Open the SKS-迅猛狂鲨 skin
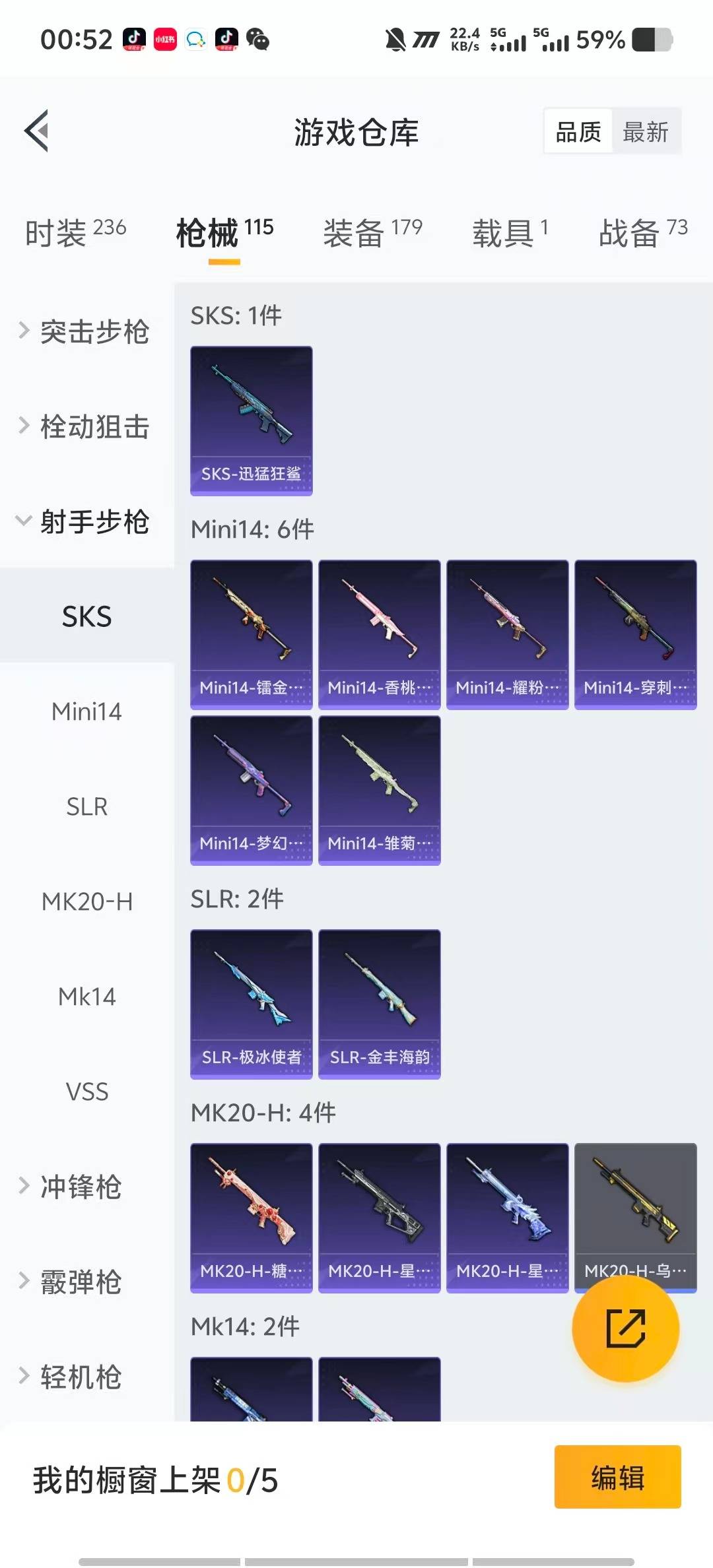713x1568 pixels. 251,420
